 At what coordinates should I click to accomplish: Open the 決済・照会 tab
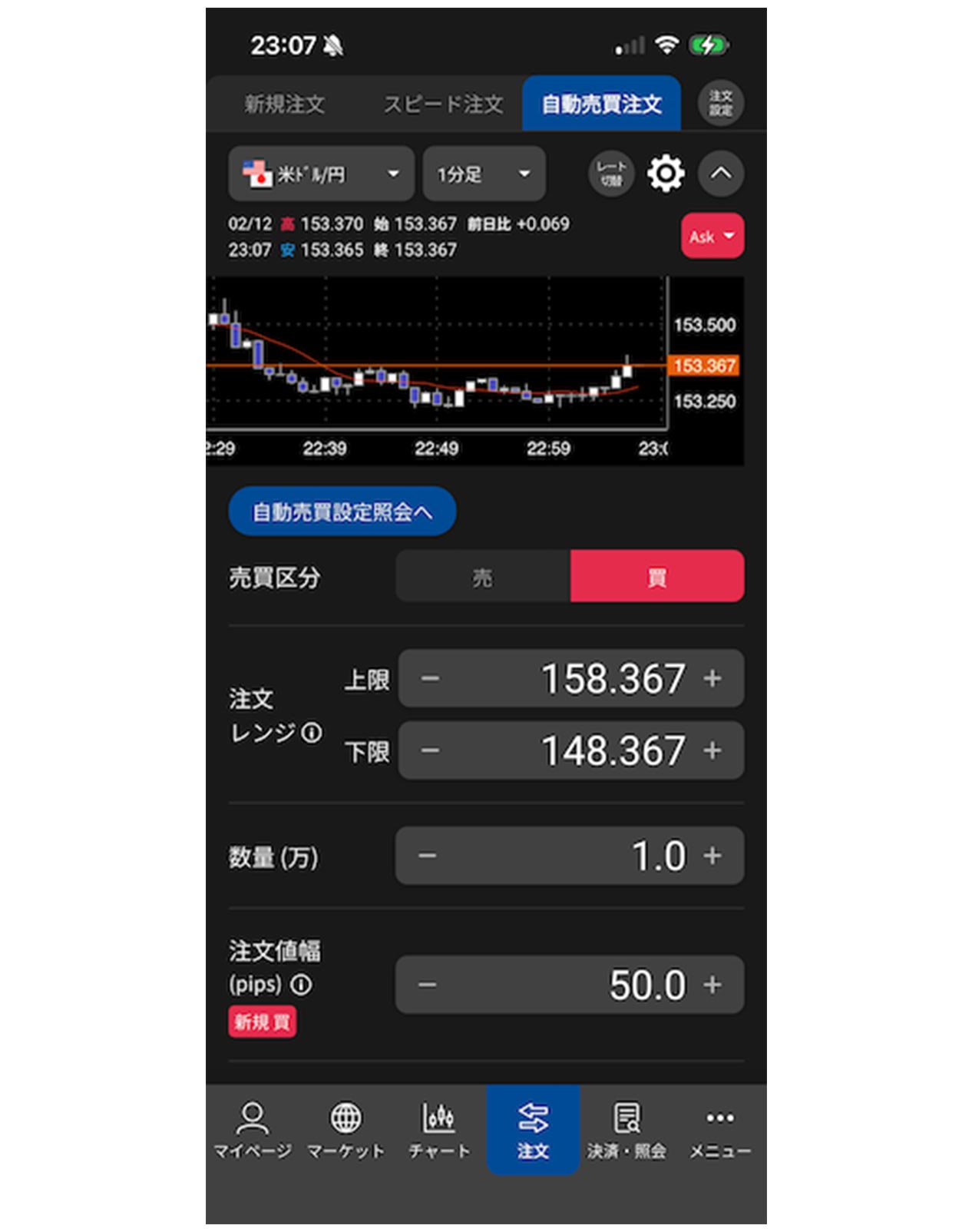pos(627,1129)
